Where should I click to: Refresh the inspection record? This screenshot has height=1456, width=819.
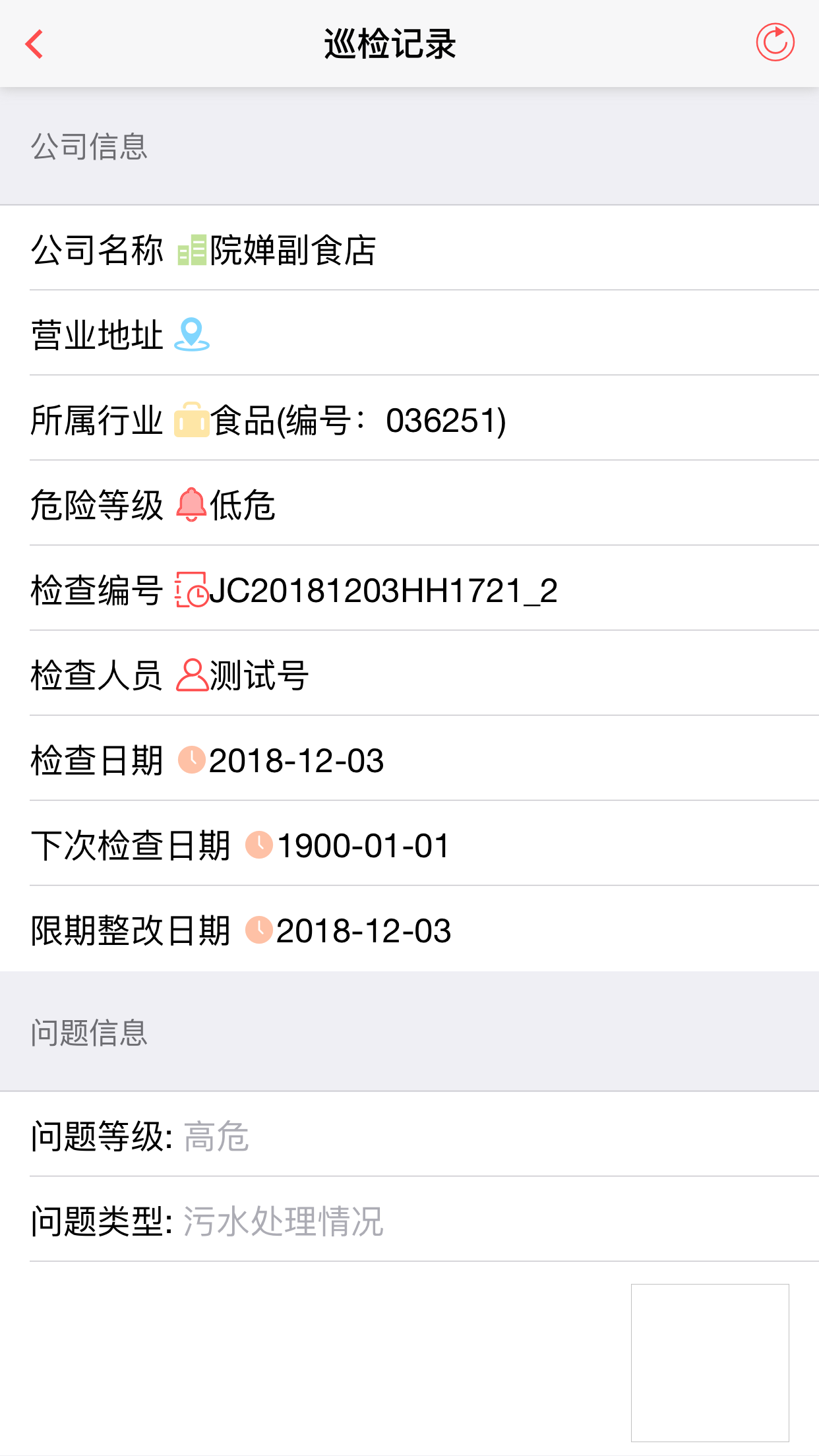coord(775,43)
